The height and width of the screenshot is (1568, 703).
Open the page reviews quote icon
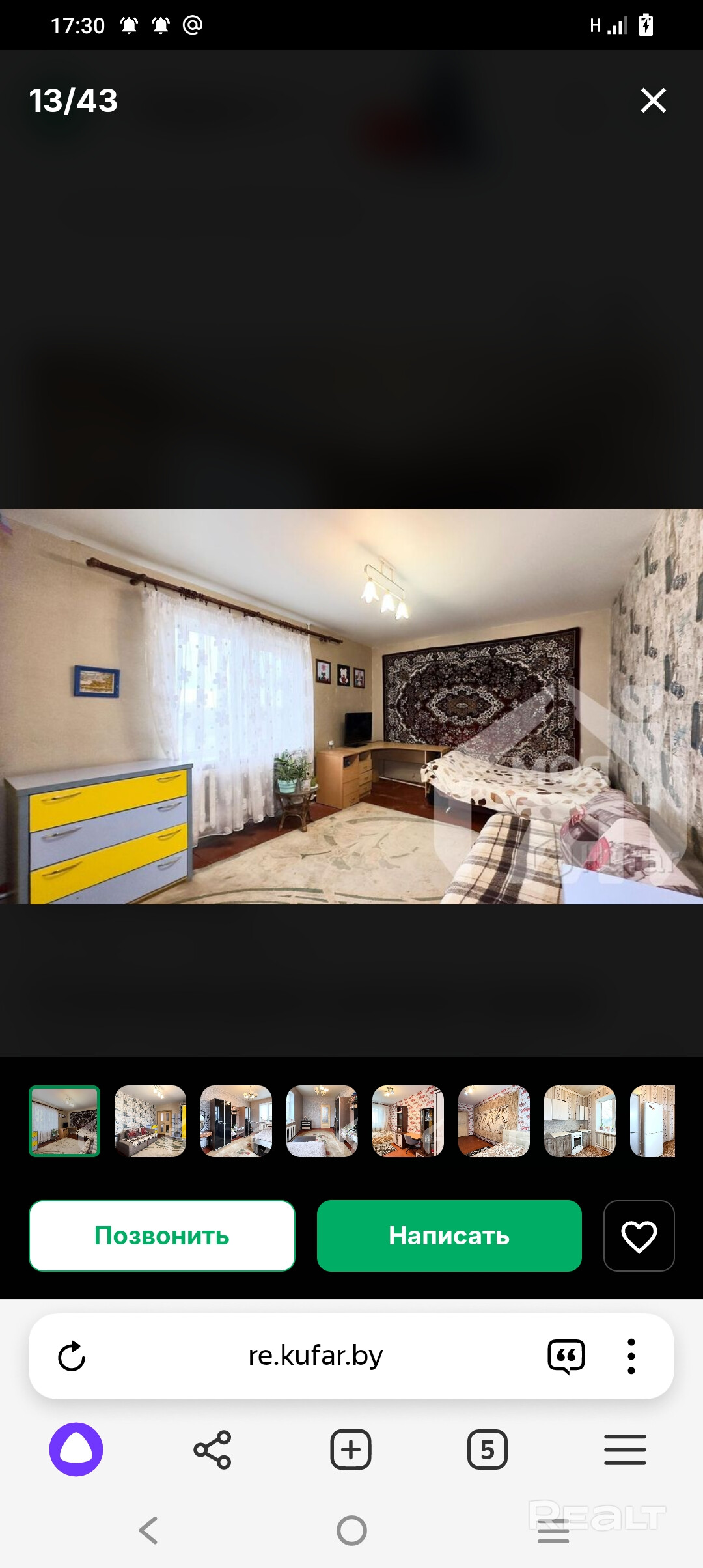pyautogui.click(x=566, y=1356)
